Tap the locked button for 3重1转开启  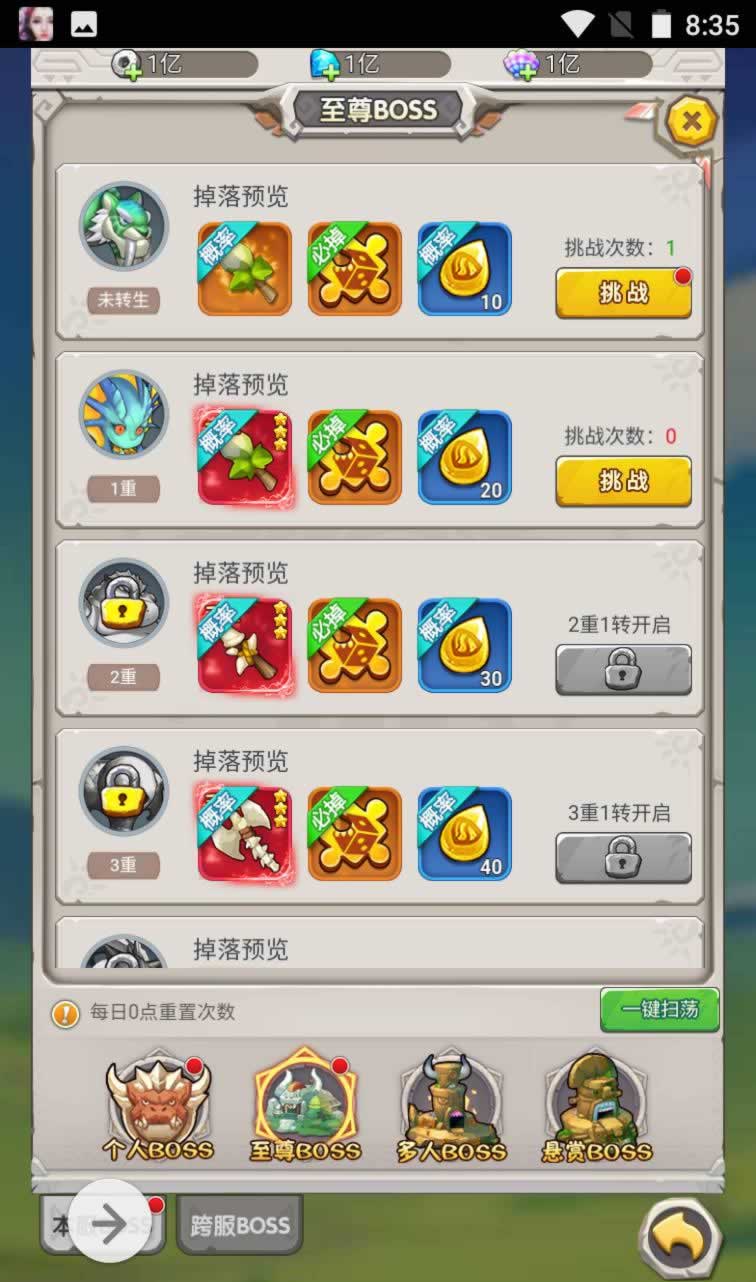[x=623, y=858]
